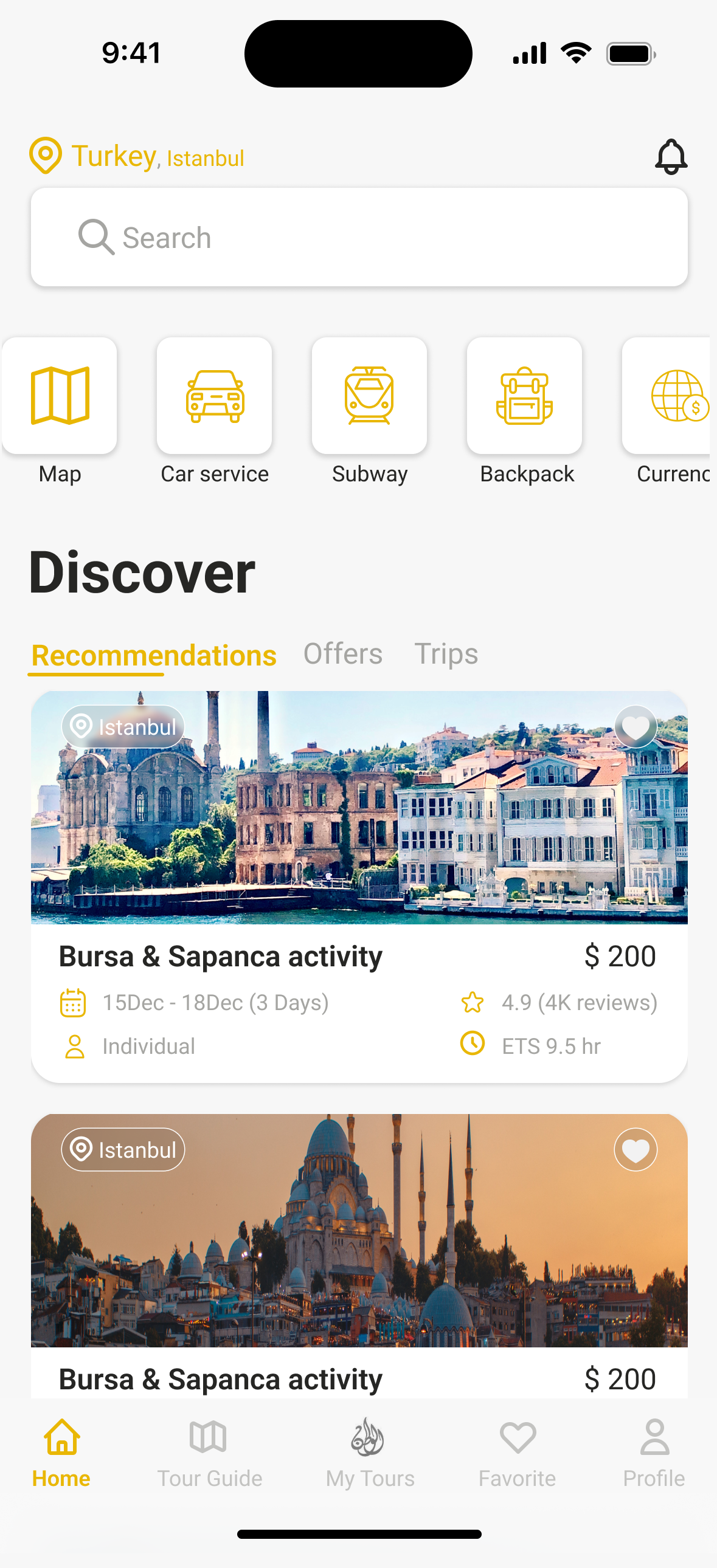
Task: Favorite the sunset mosque tour card
Action: tap(636, 1150)
